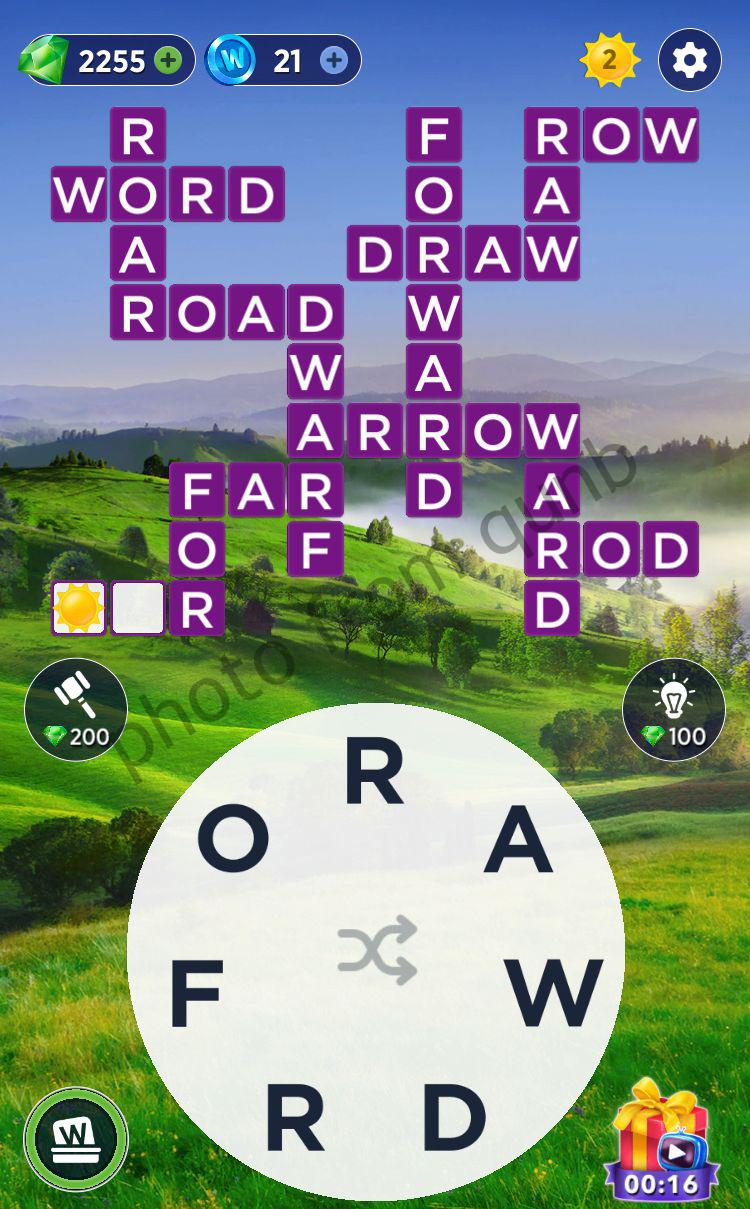
Task: Tap the sun counter badge
Action: [608, 61]
